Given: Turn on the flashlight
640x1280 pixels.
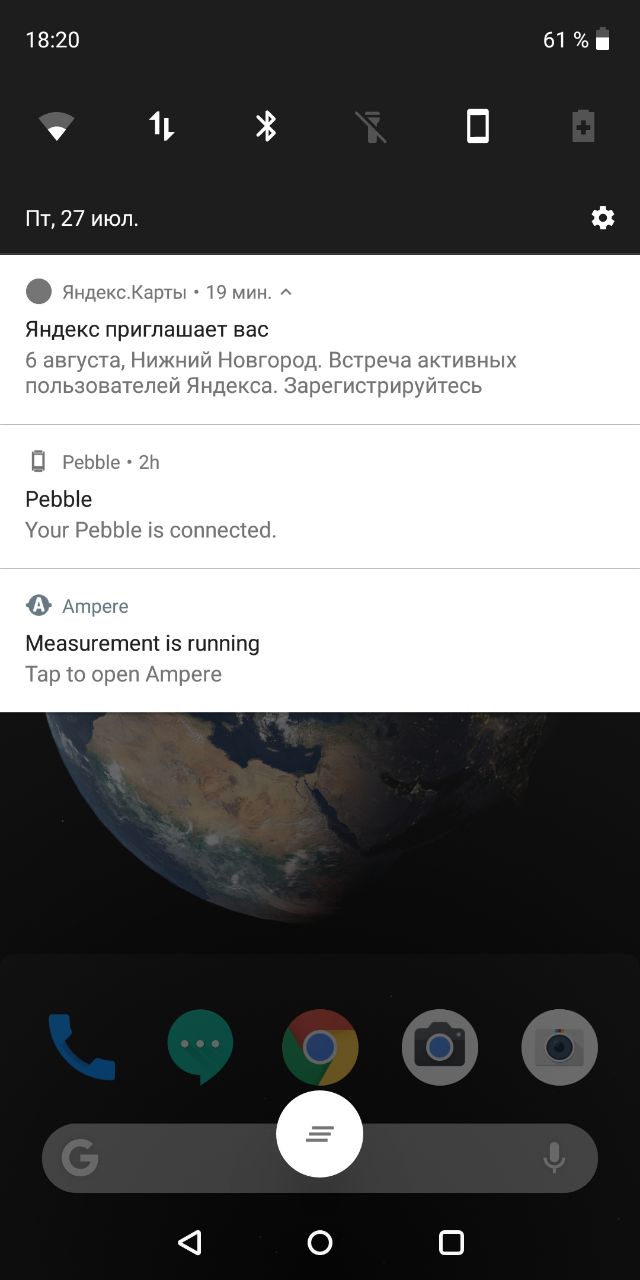Looking at the screenshot, I should click(371, 127).
